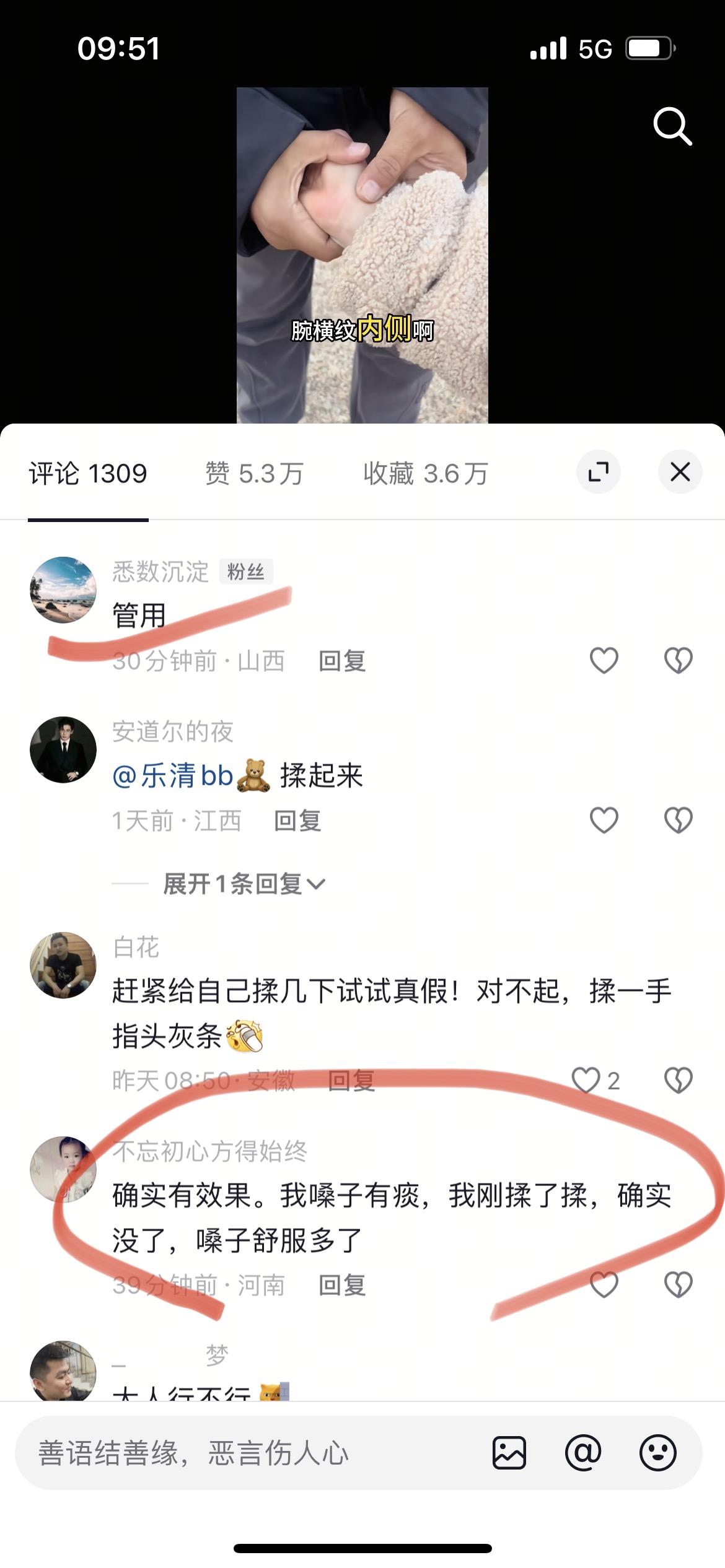
Task: Switch to the 收藏 3.6万 tab
Action: pos(426,474)
